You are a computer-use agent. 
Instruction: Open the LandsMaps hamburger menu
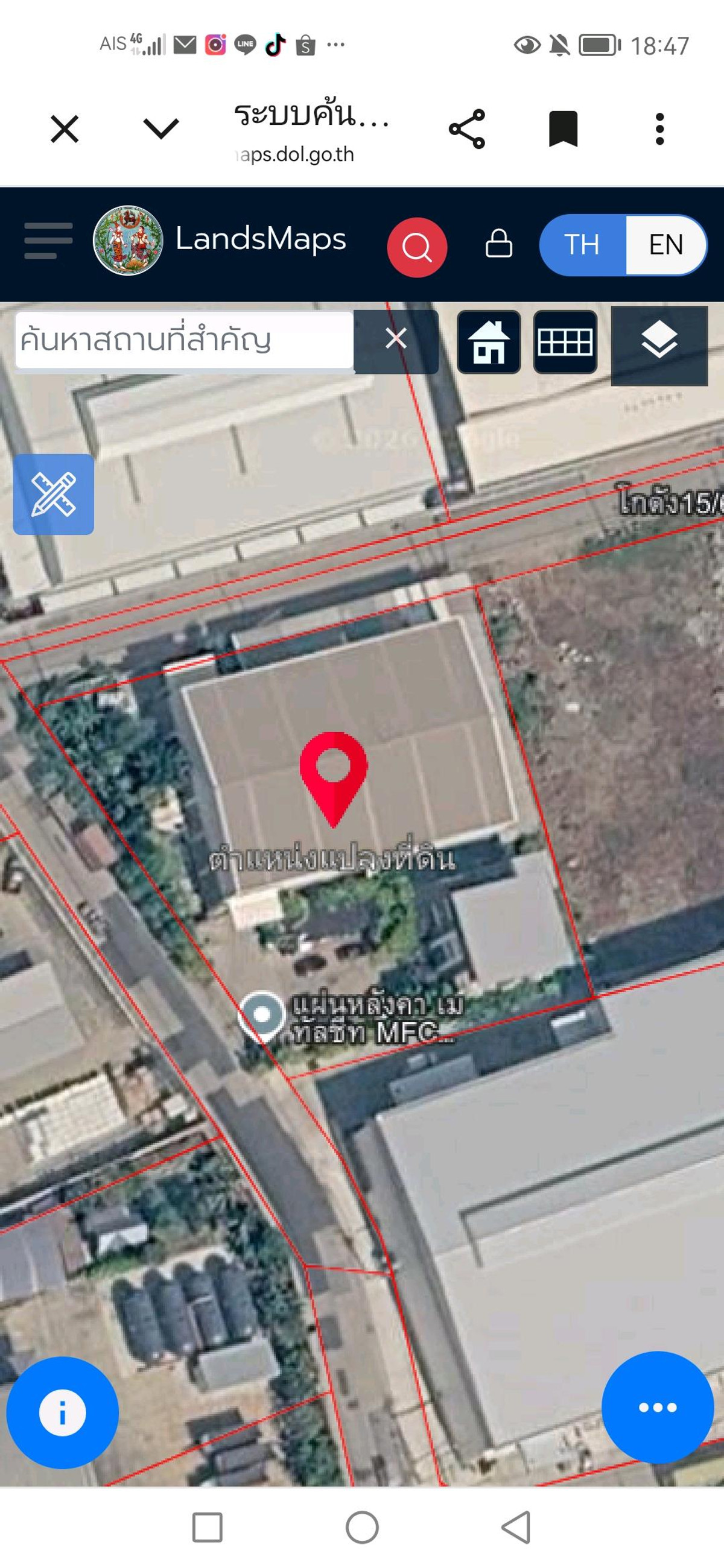pos(48,241)
